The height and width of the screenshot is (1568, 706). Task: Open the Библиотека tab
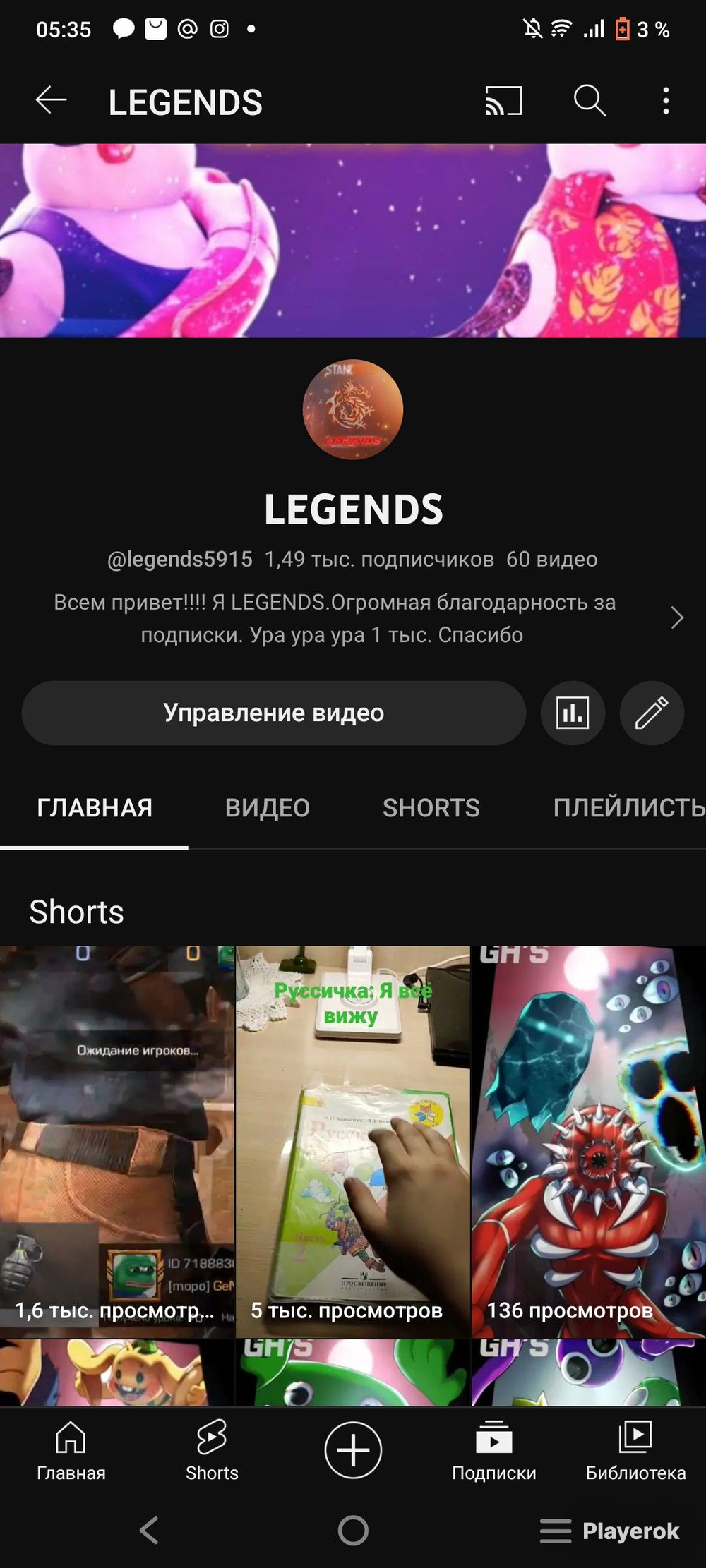[635, 1451]
